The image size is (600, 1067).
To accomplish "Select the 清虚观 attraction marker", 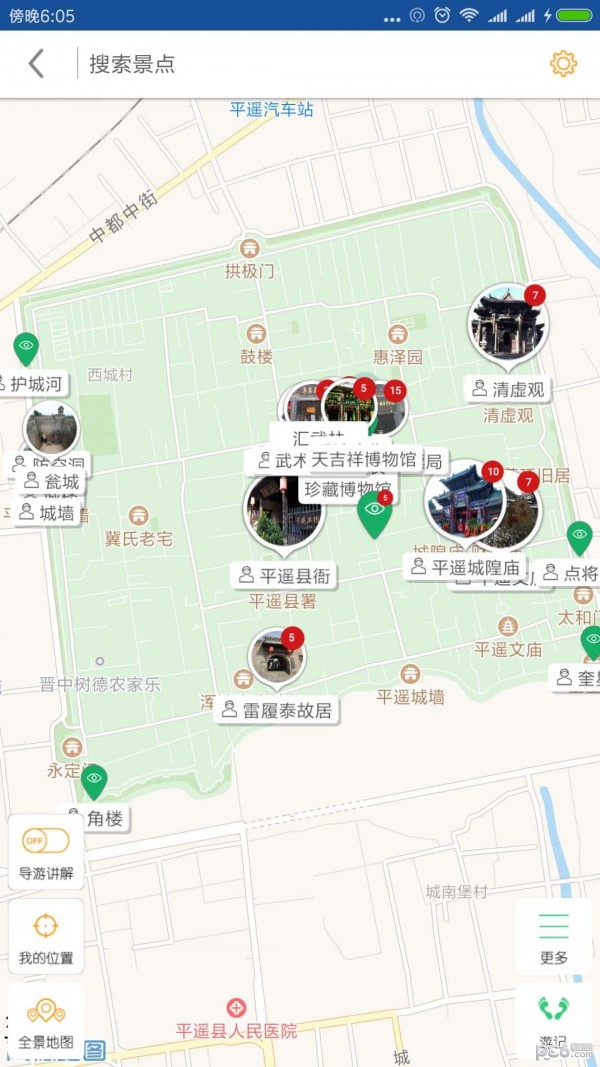I will pyautogui.click(x=508, y=326).
